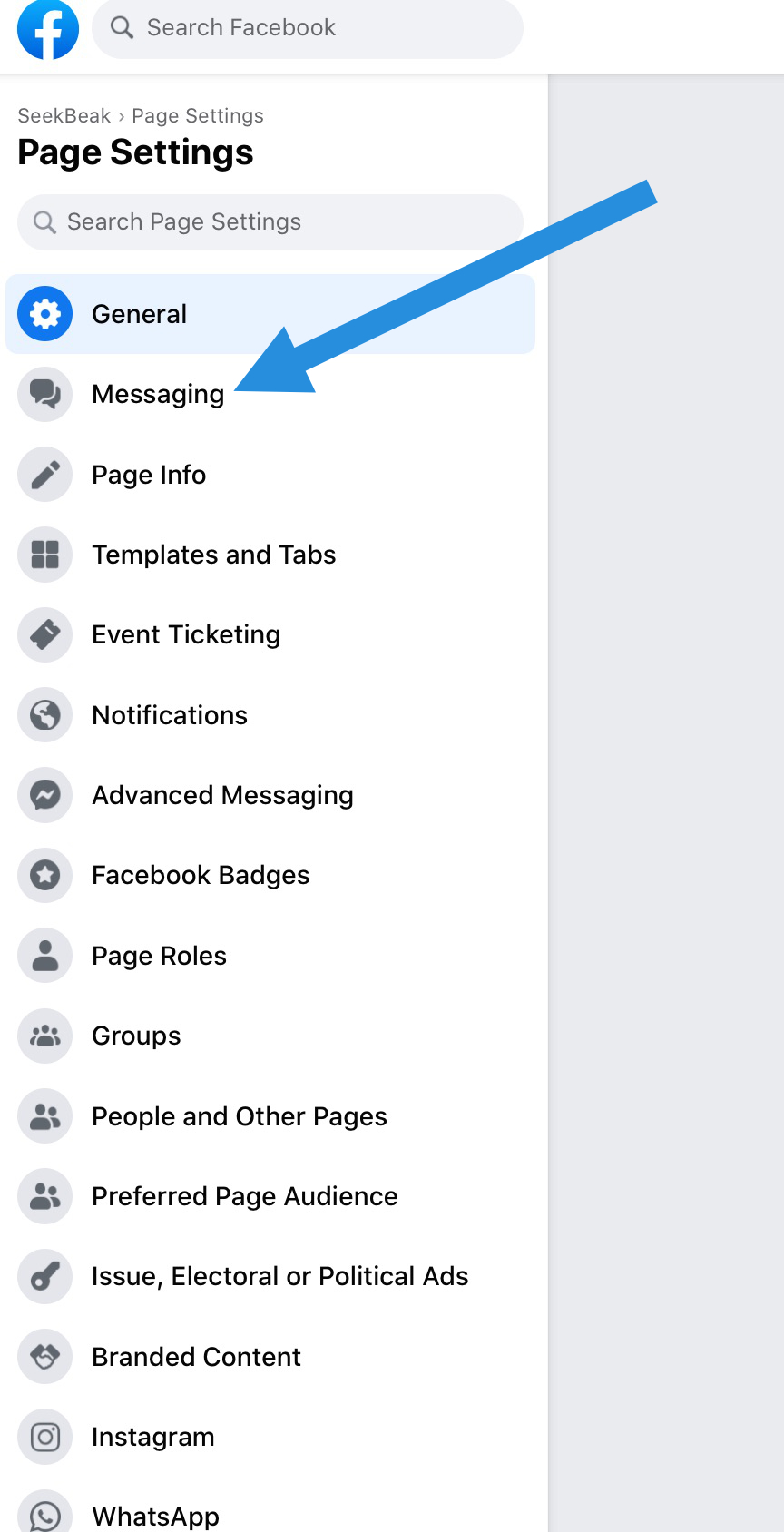Image resolution: width=784 pixels, height=1532 pixels.
Task: Open Instagram settings
Action: (x=270, y=1437)
